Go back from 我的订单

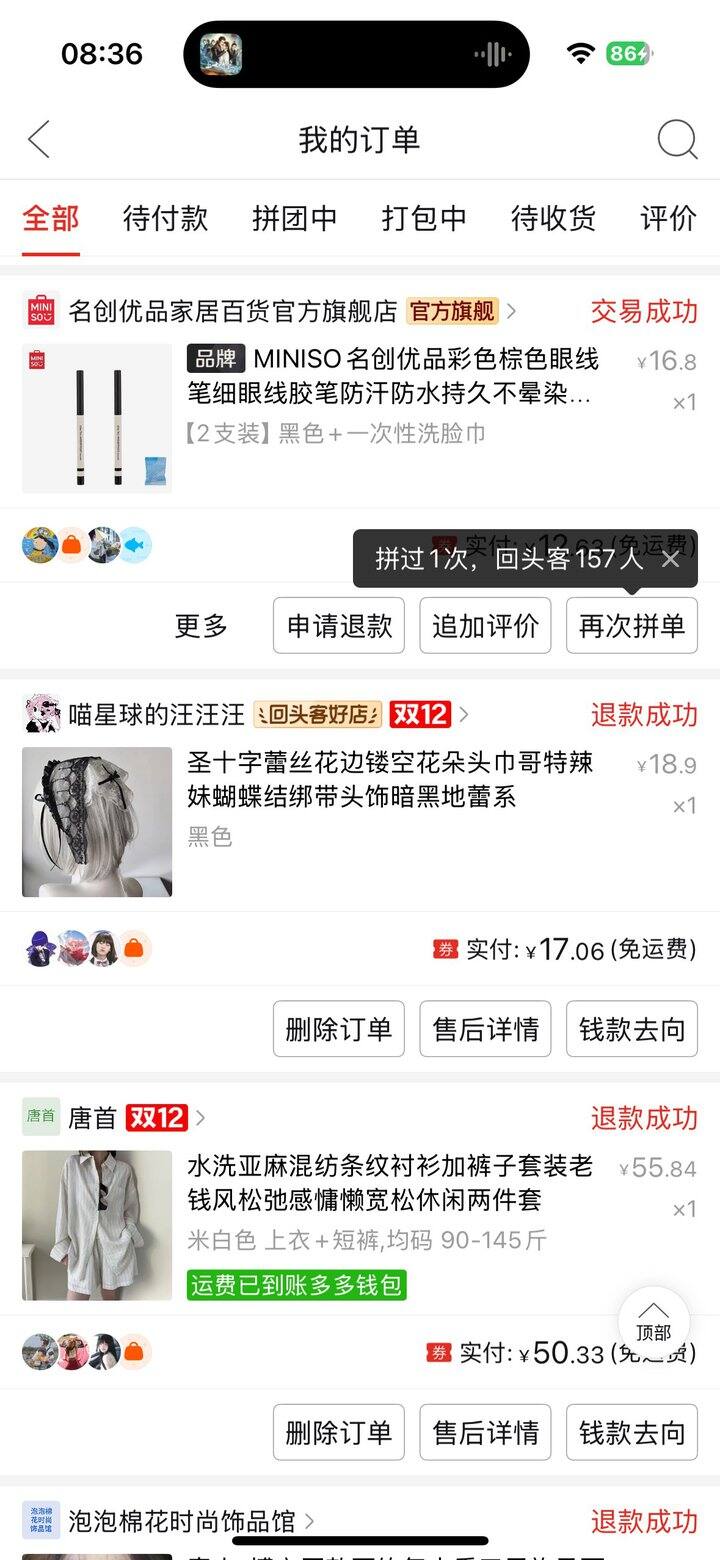39,140
